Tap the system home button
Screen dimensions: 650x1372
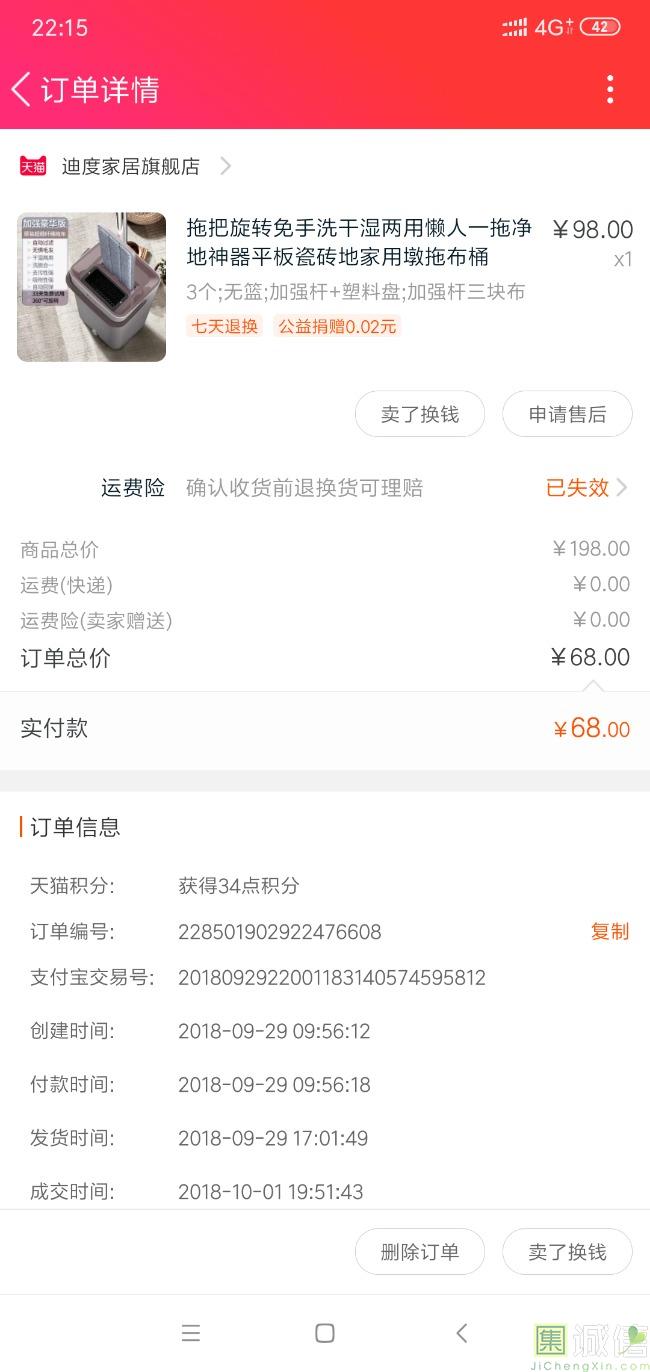[x=324, y=1332]
